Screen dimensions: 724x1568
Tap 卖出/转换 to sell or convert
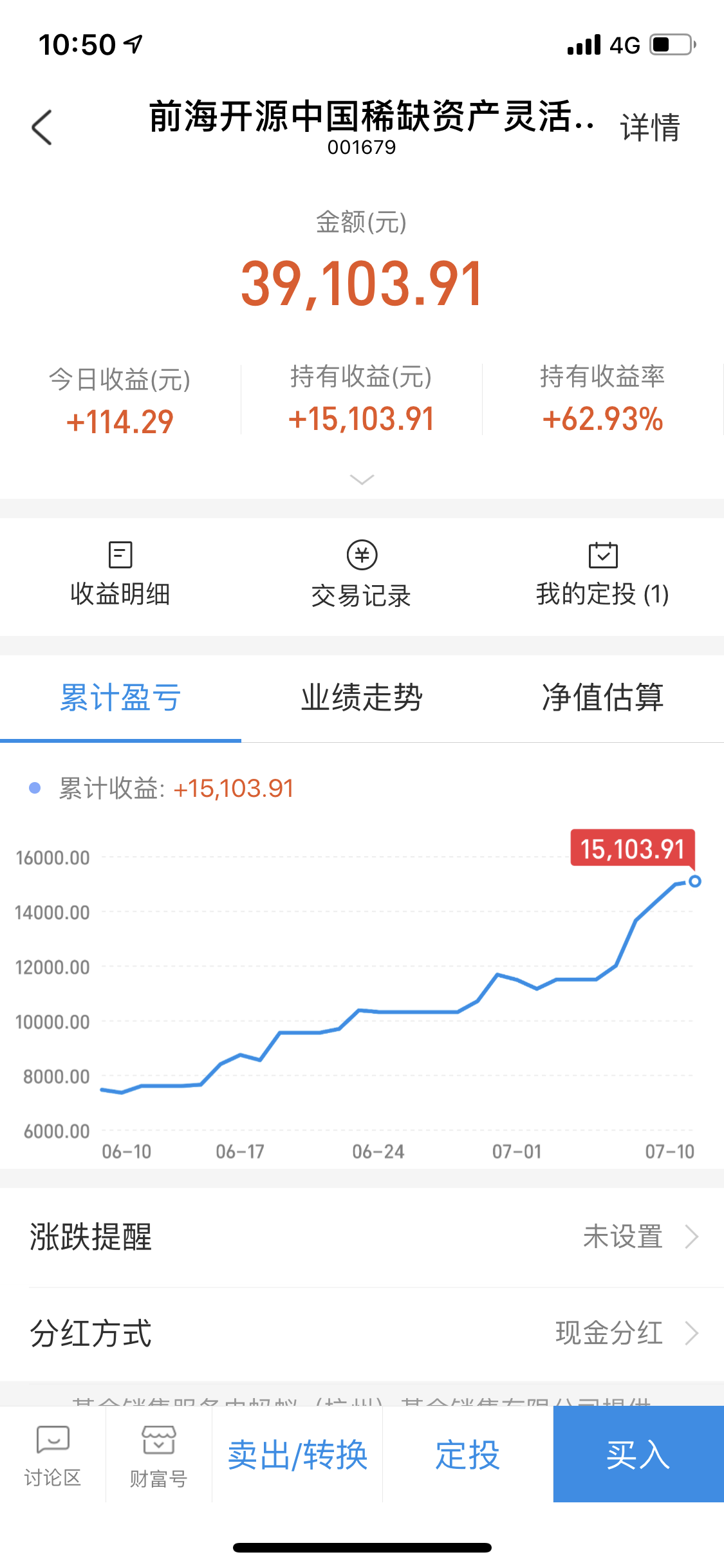[297, 1455]
